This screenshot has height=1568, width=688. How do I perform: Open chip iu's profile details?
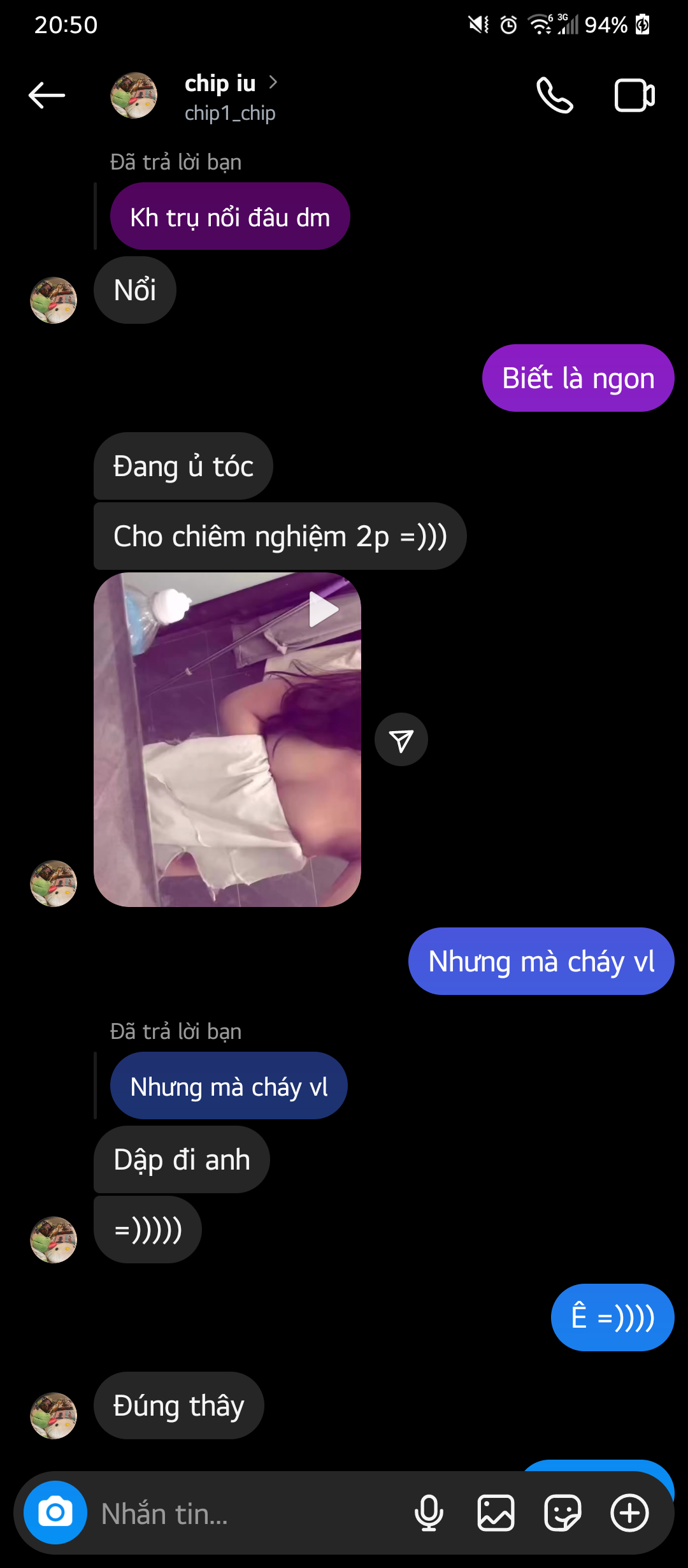(x=220, y=96)
